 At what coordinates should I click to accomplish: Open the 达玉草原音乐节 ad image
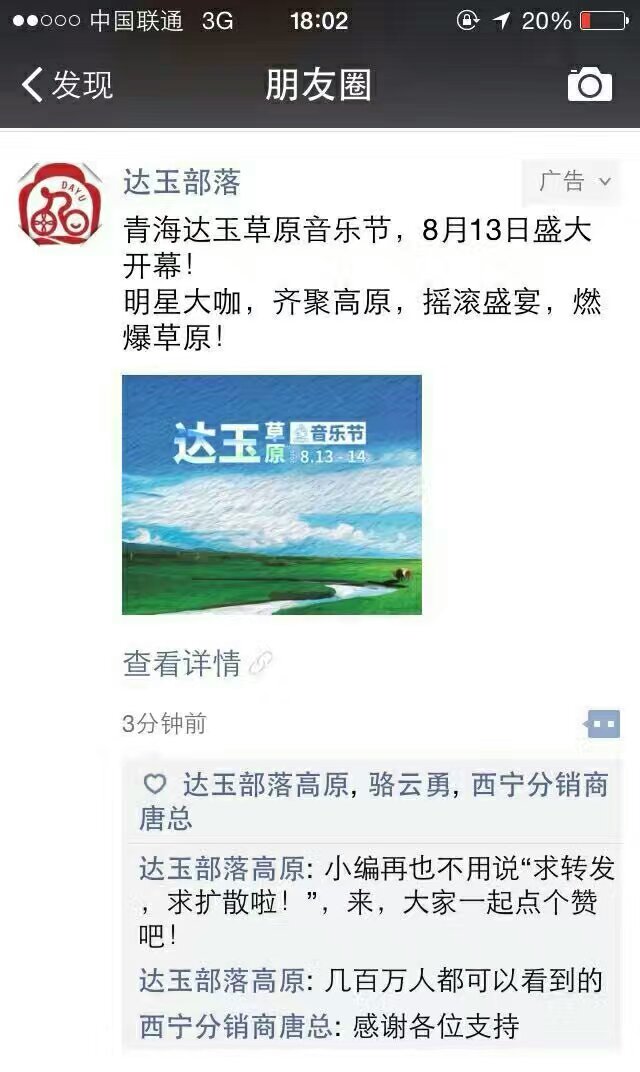pyautogui.click(x=272, y=494)
